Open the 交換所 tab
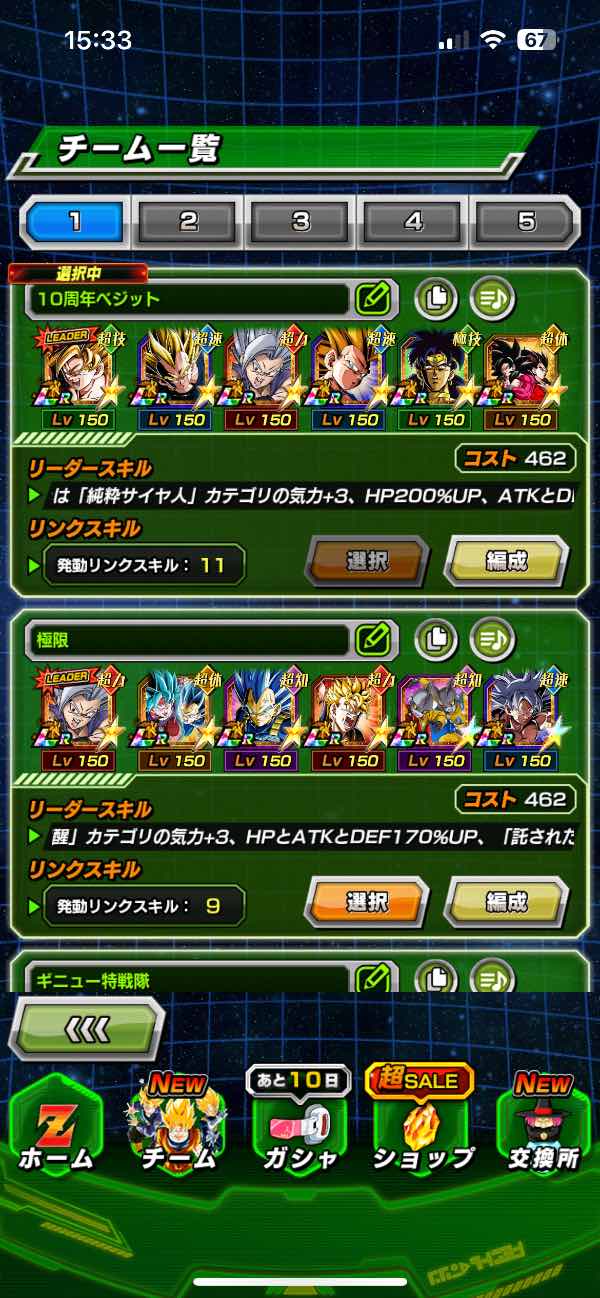The height and width of the screenshot is (1298, 600). [x=544, y=1125]
